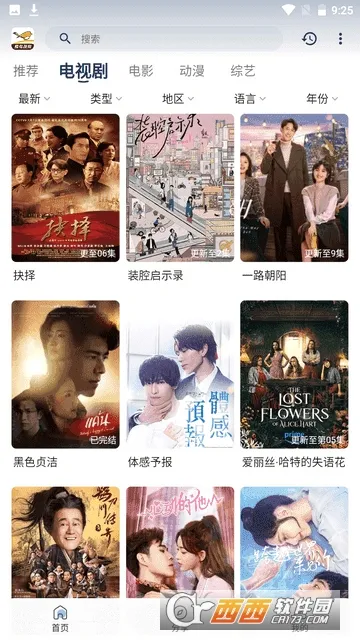Tap the 搜索 search box
The width and height of the screenshot is (360, 640).
coord(164,39)
